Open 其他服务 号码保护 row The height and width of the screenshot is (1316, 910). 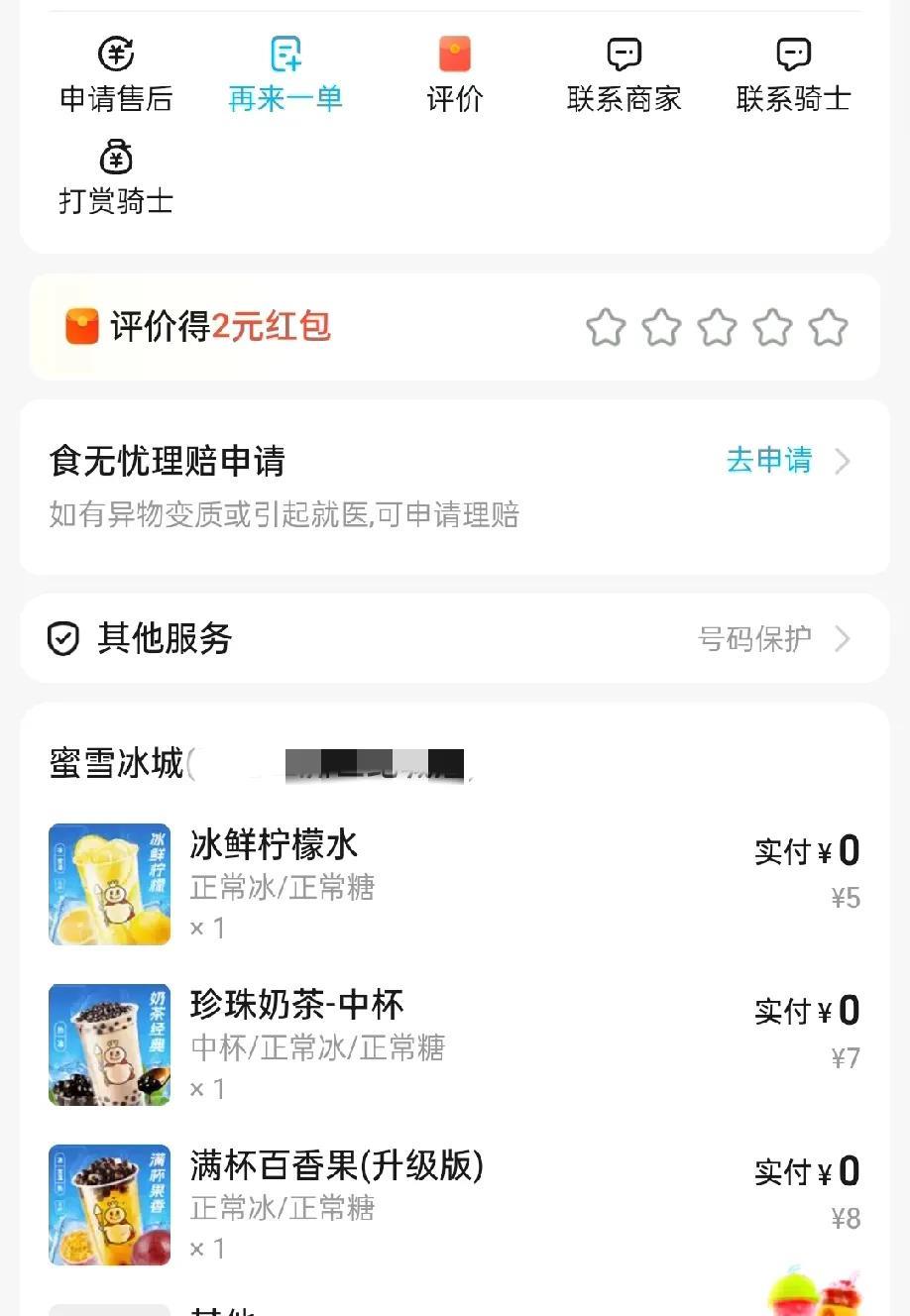pyautogui.click(x=454, y=639)
